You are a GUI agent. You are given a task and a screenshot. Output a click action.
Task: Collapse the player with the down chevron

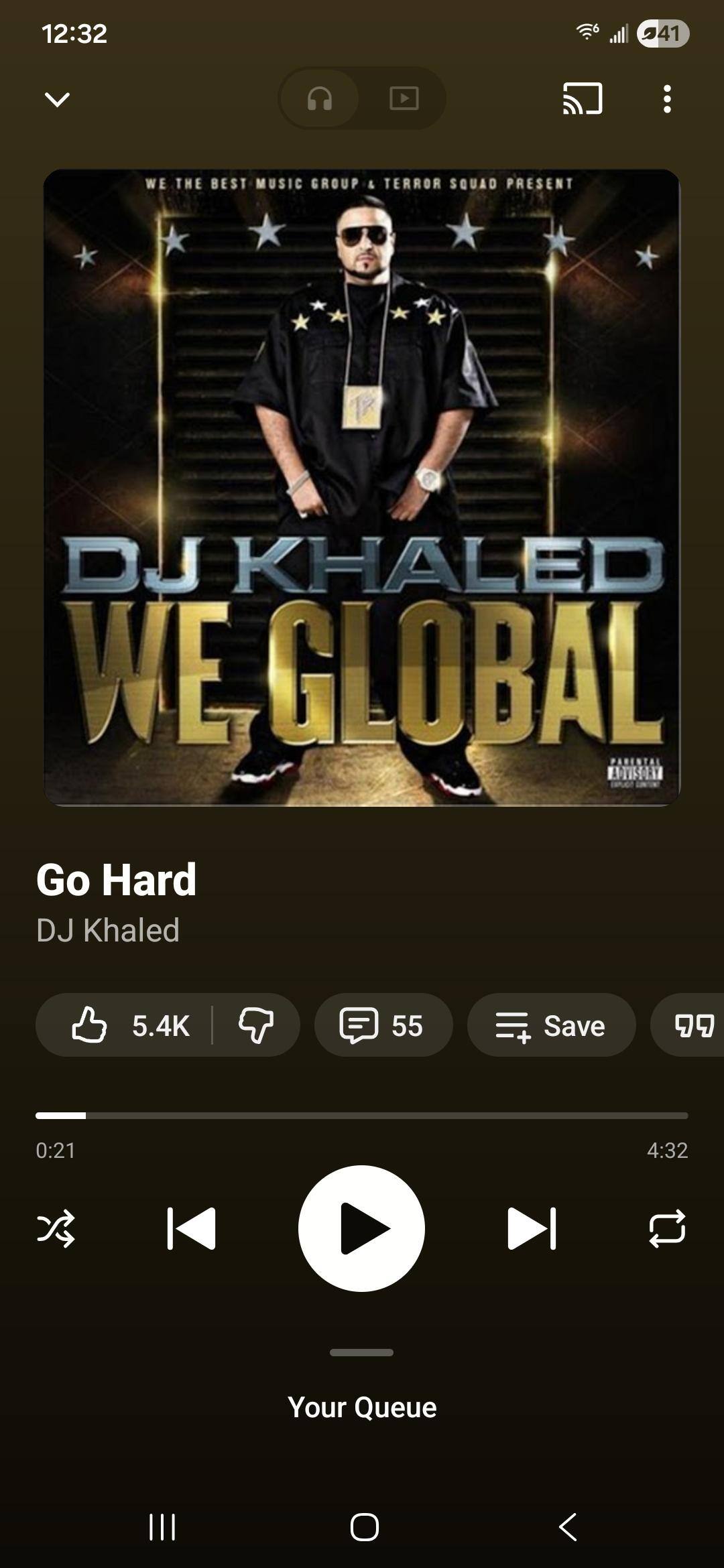(57, 99)
